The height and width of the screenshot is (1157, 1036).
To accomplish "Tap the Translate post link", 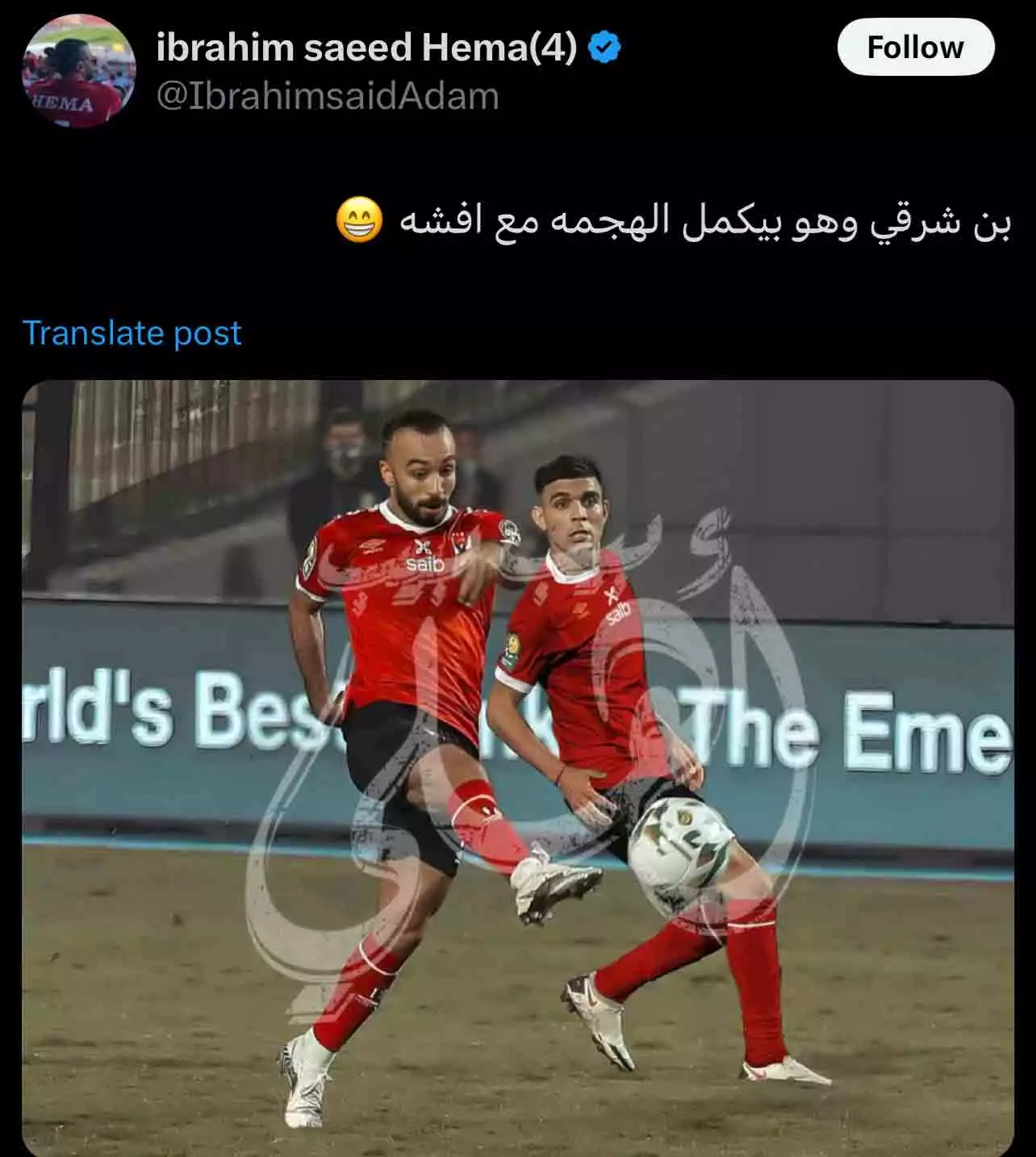I will click(x=132, y=333).
